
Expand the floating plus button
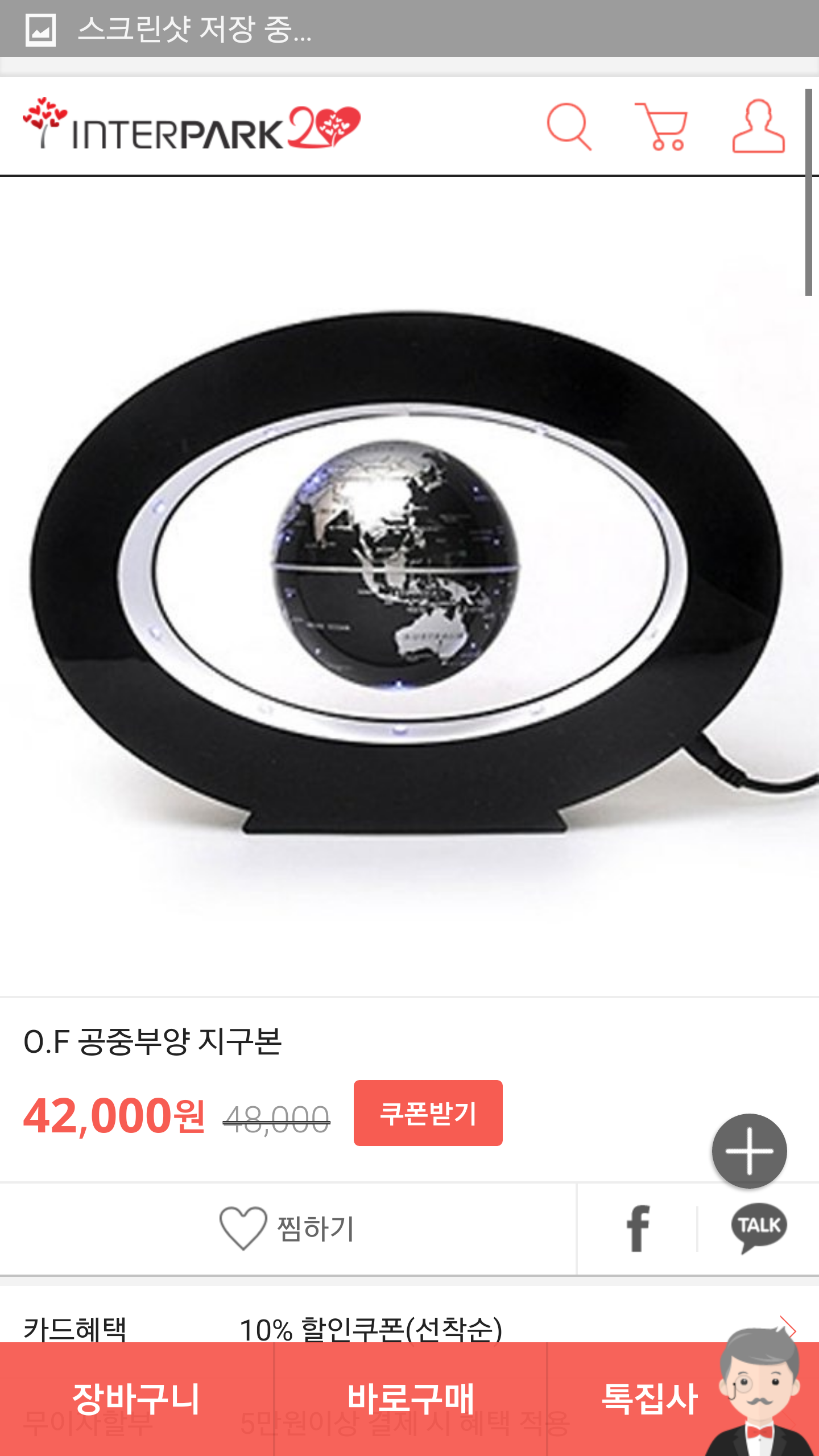pyautogui.click(x=749, y=1151)
